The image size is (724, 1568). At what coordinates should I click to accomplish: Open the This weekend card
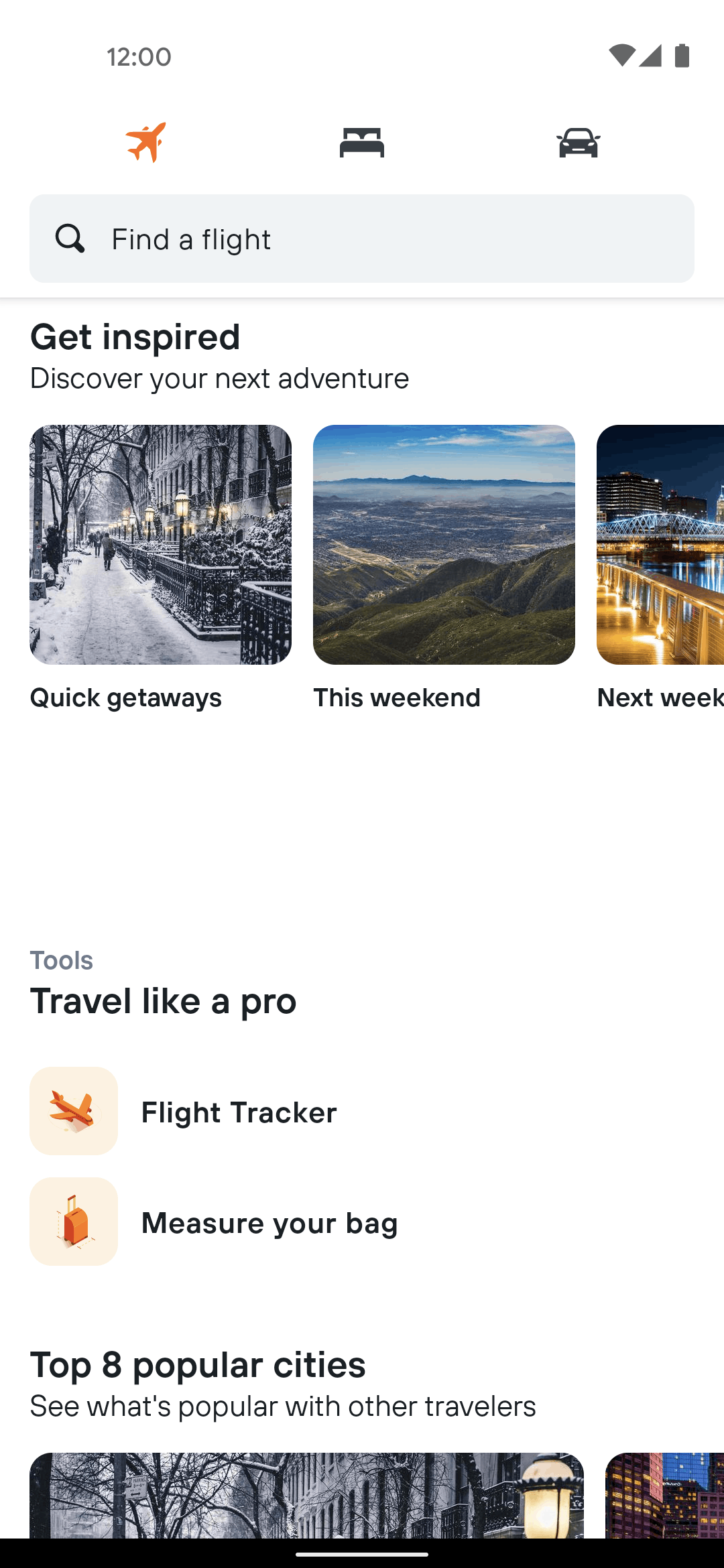[x=444, y=568]
